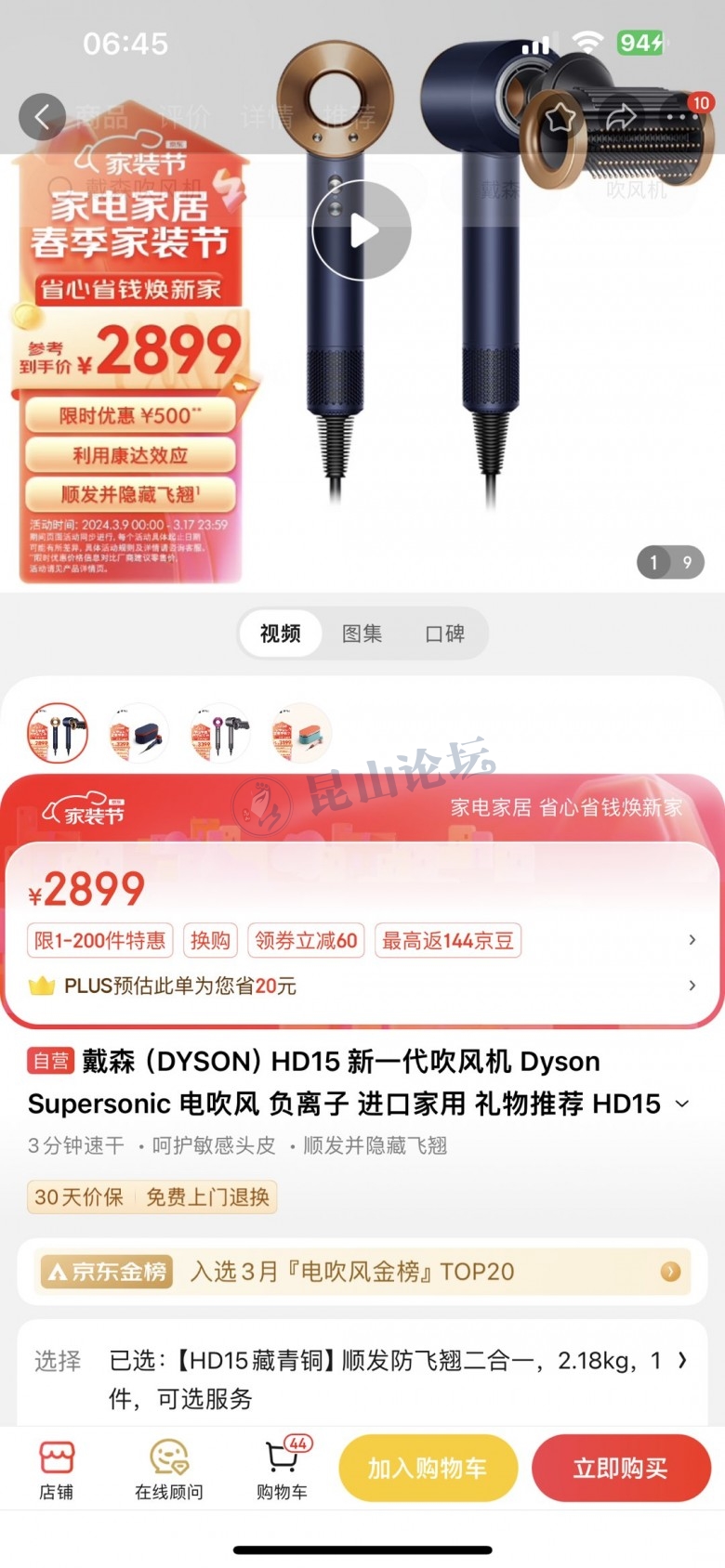Play the product video
This screenshot has height=1568, width=725.
pyautogui.click(x=362, y=231)
